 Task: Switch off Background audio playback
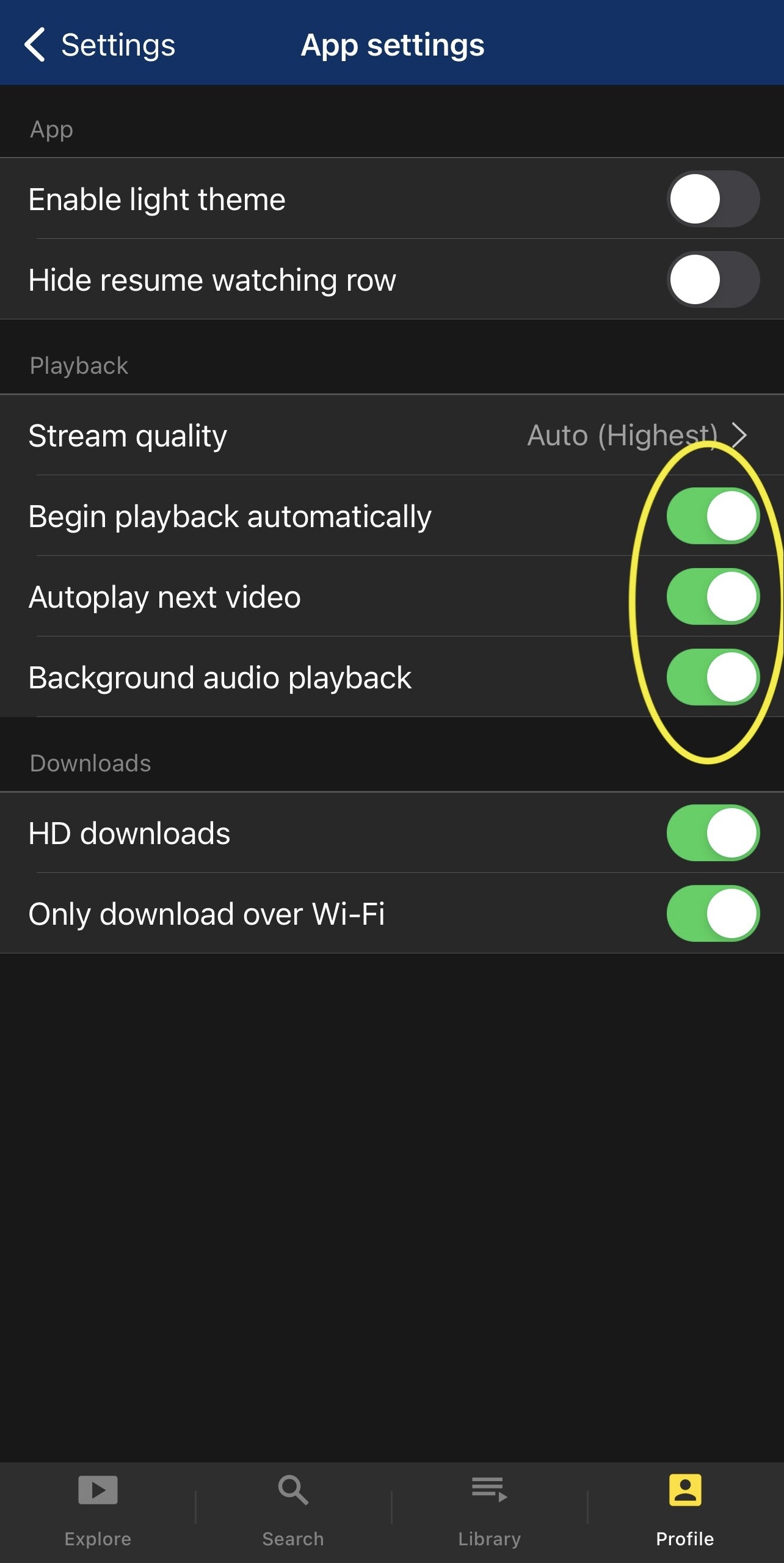[x=713, y=677]
